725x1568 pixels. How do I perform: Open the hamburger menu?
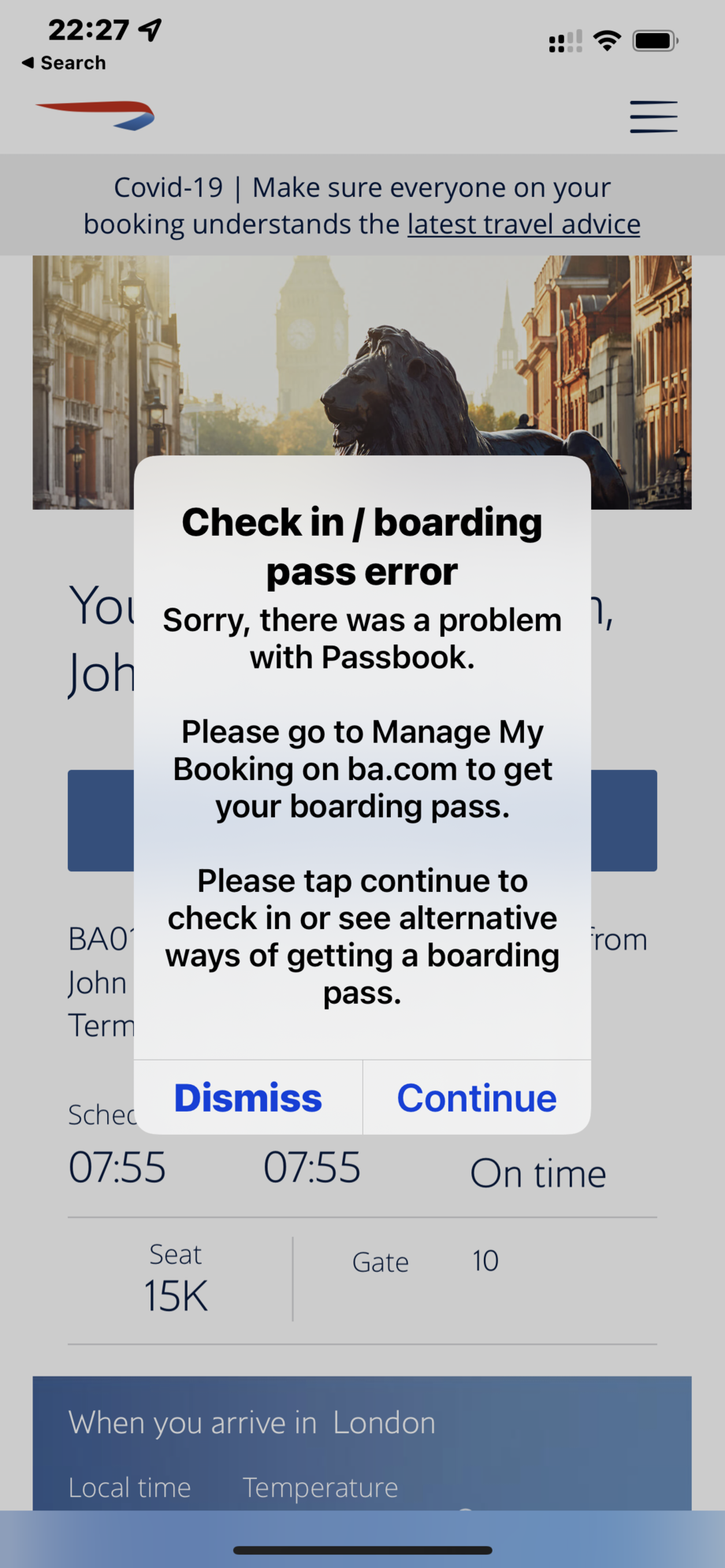653,117
